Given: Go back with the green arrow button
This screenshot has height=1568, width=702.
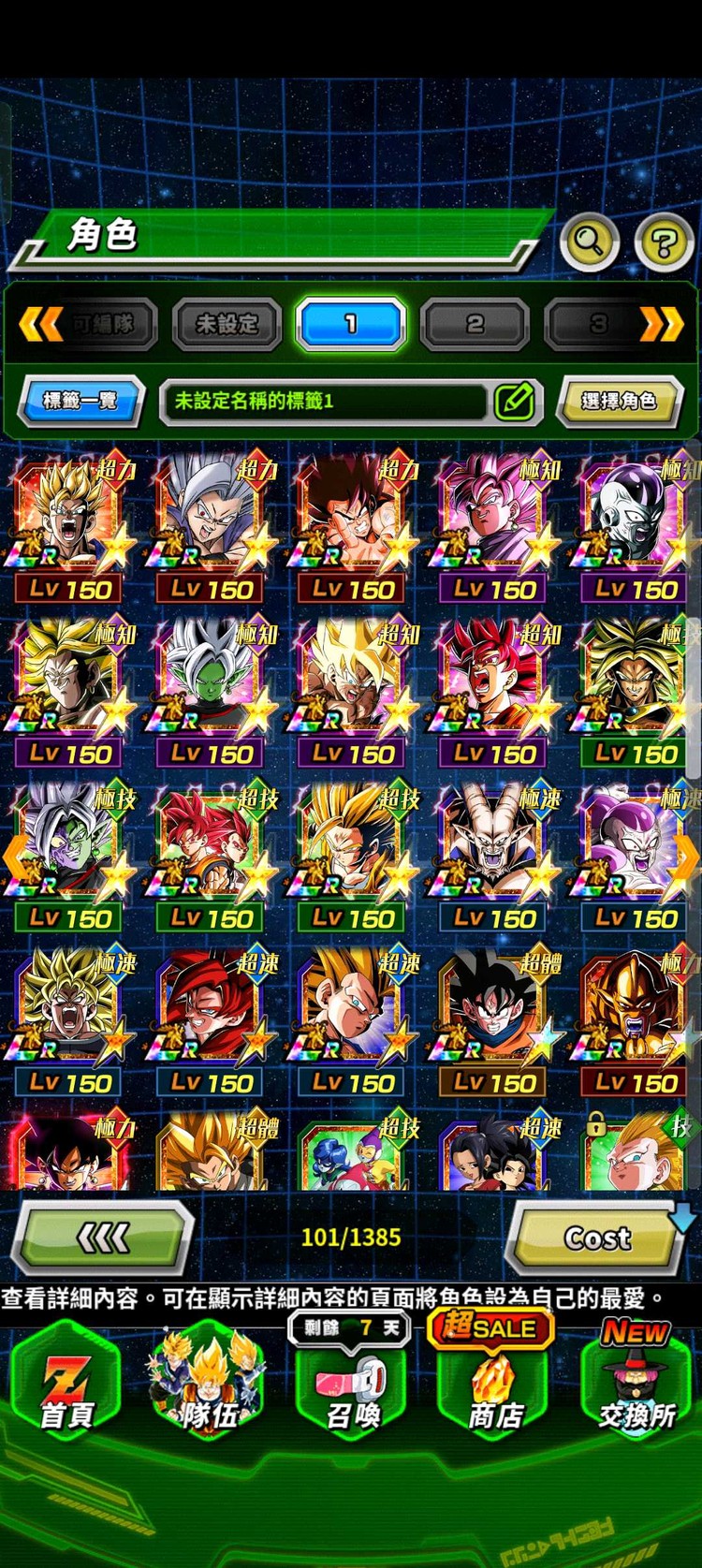Looking at the screenshot, I should (x=103, y=1238).
